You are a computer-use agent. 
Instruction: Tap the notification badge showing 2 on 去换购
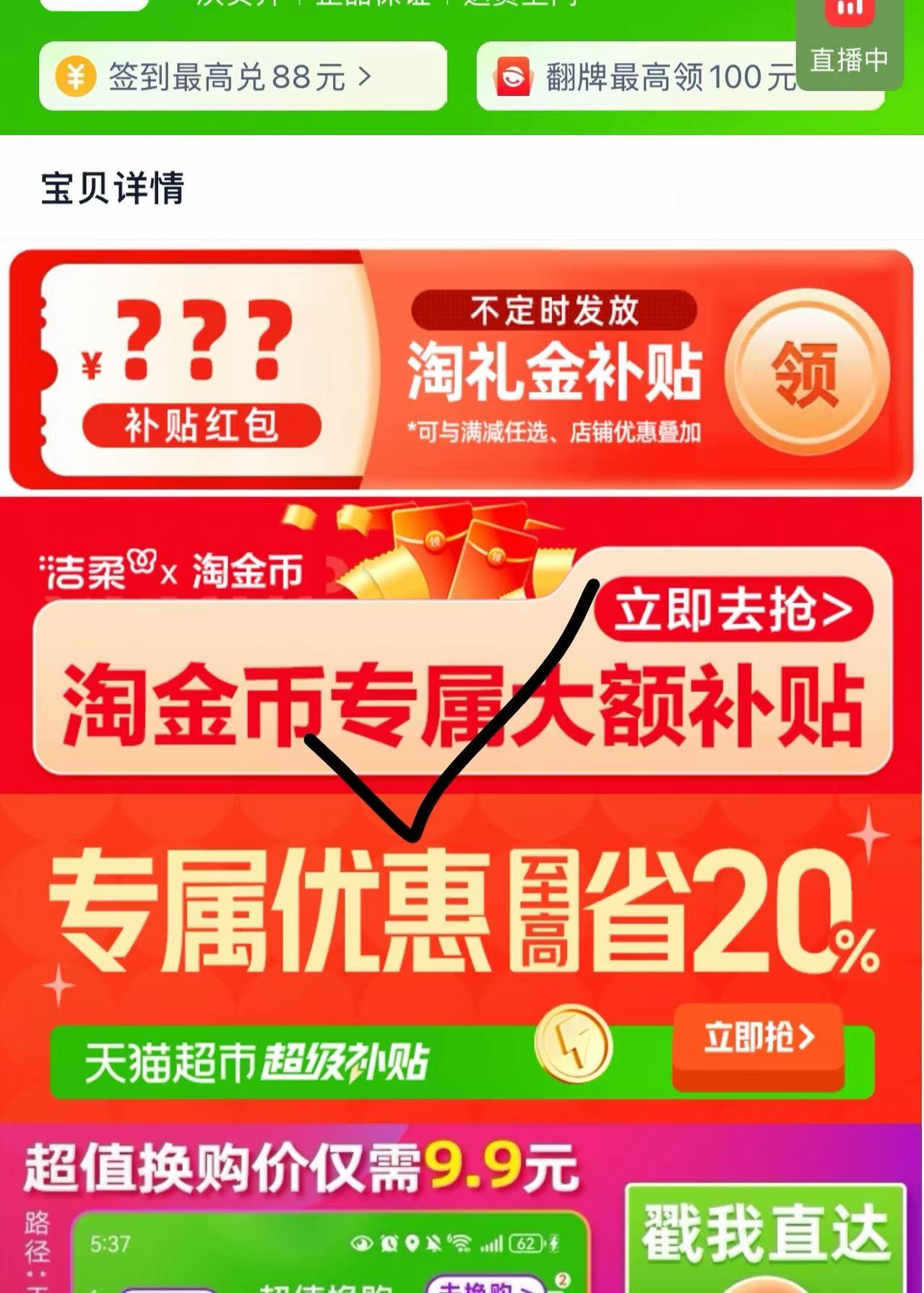coord(562,1279)
